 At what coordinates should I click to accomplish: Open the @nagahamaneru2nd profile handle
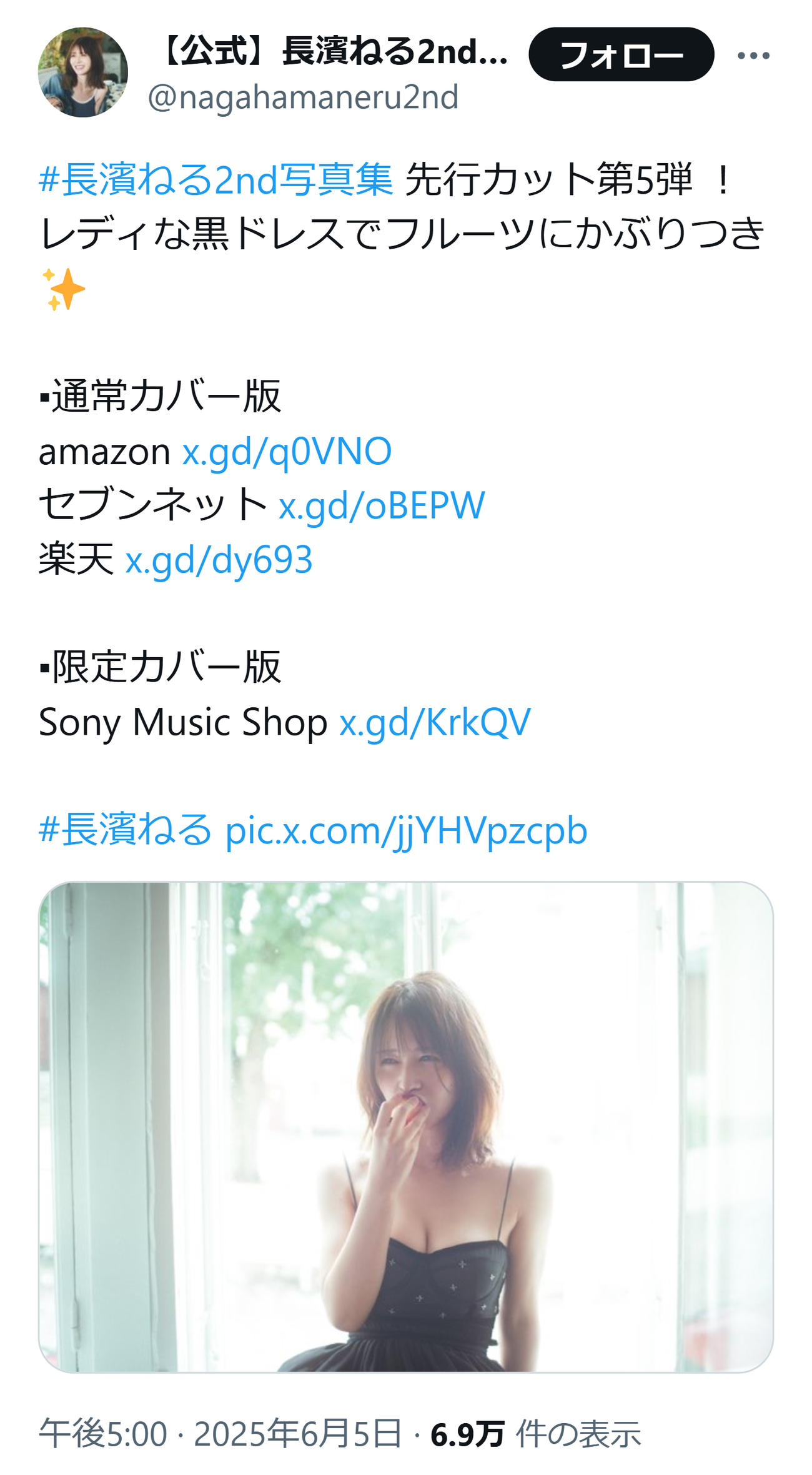[x=303, y=97]
